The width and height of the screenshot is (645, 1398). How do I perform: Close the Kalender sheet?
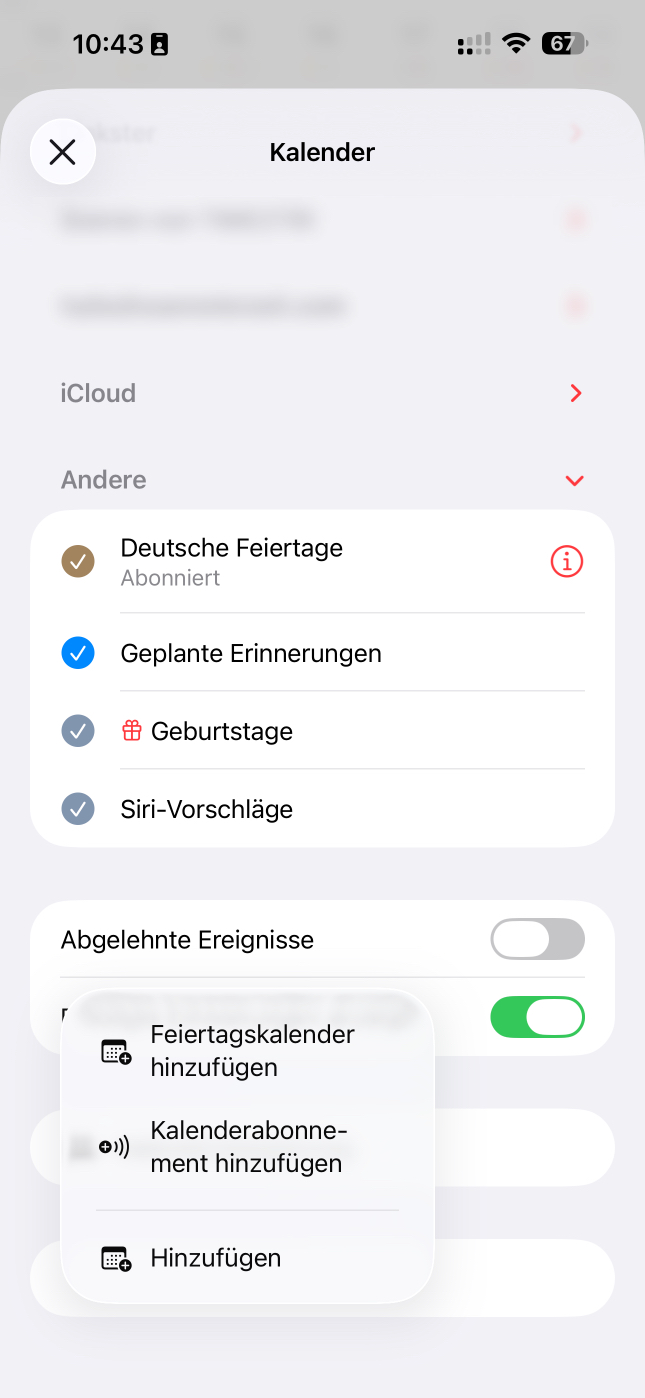coord(63,152)
